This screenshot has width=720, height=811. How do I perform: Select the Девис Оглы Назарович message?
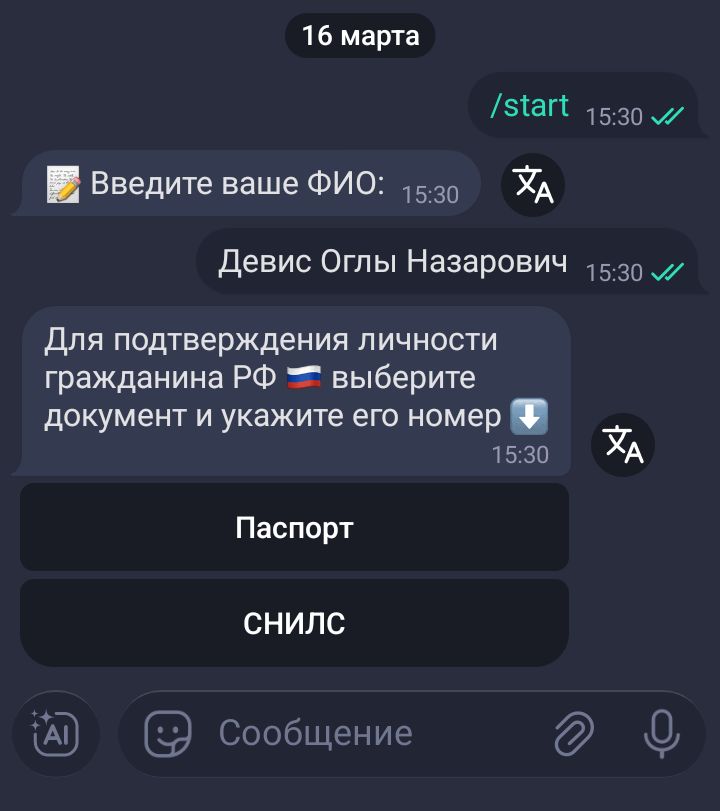[x=394, y=258]
